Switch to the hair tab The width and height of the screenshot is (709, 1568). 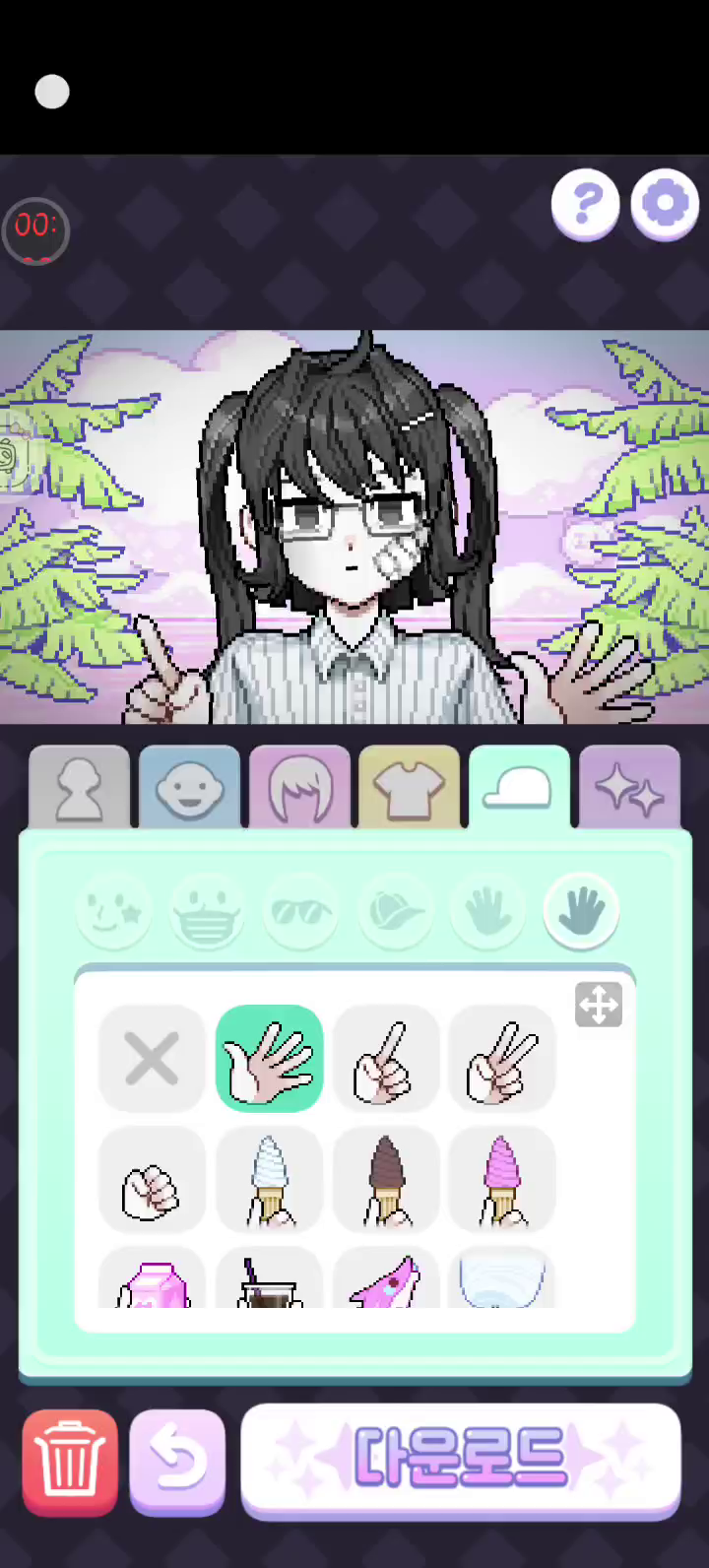pyautogui.click(x=299, y=788)
